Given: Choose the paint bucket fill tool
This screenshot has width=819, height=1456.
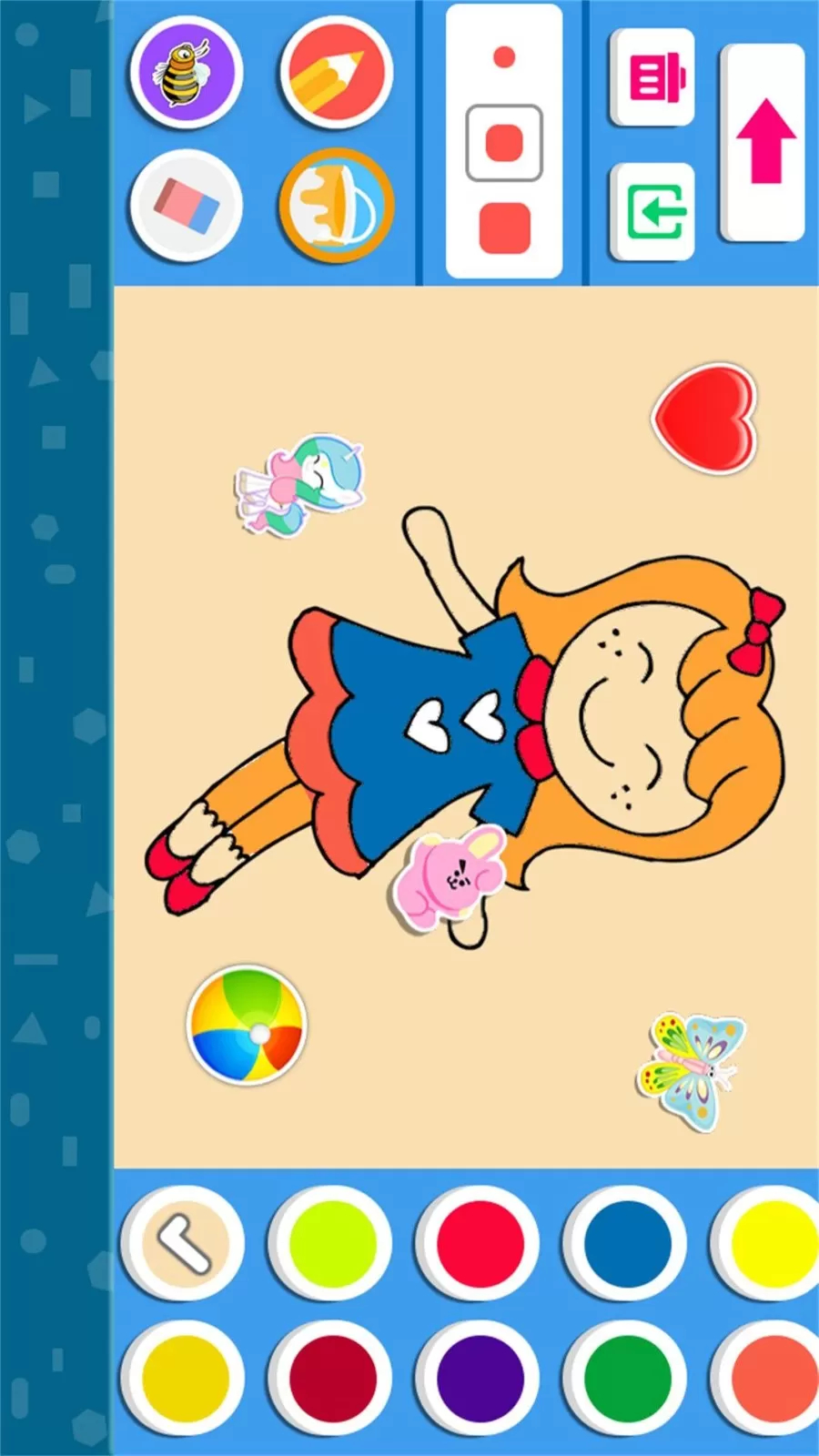Looking at the screenshot, I should (336, 206).
